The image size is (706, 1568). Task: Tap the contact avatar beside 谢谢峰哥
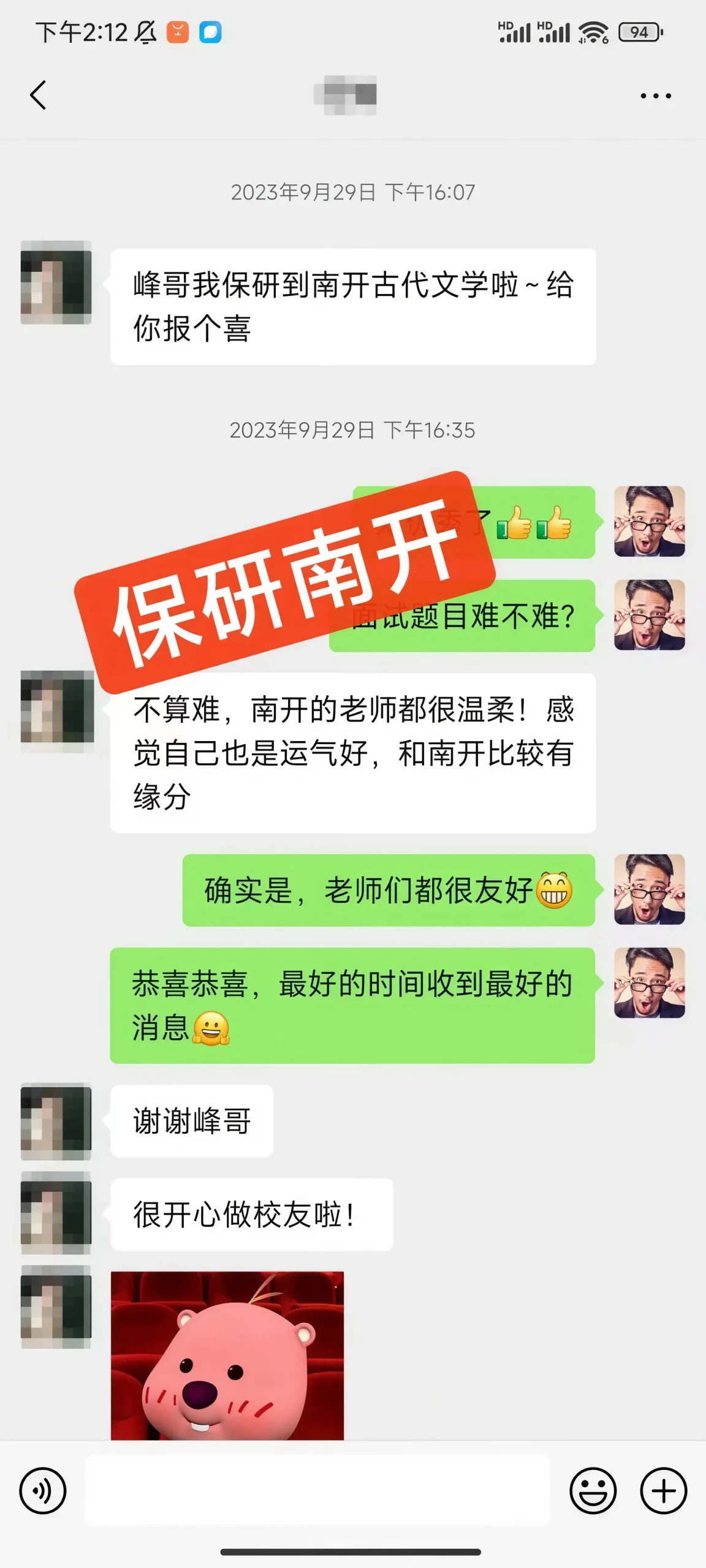(x=56, y=1121)
